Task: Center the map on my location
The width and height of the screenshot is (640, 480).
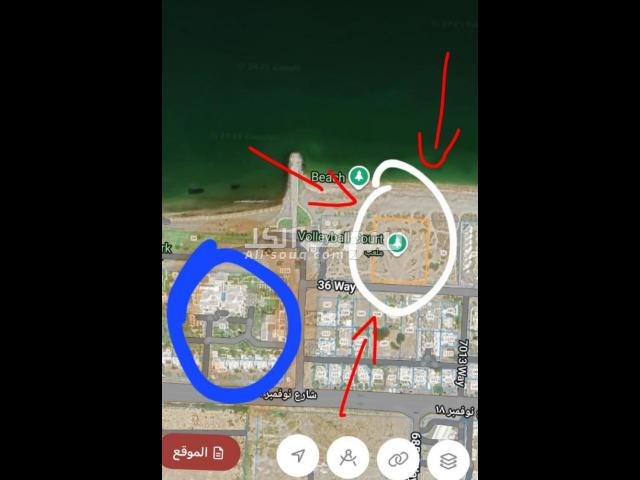Action: (298, 457)
